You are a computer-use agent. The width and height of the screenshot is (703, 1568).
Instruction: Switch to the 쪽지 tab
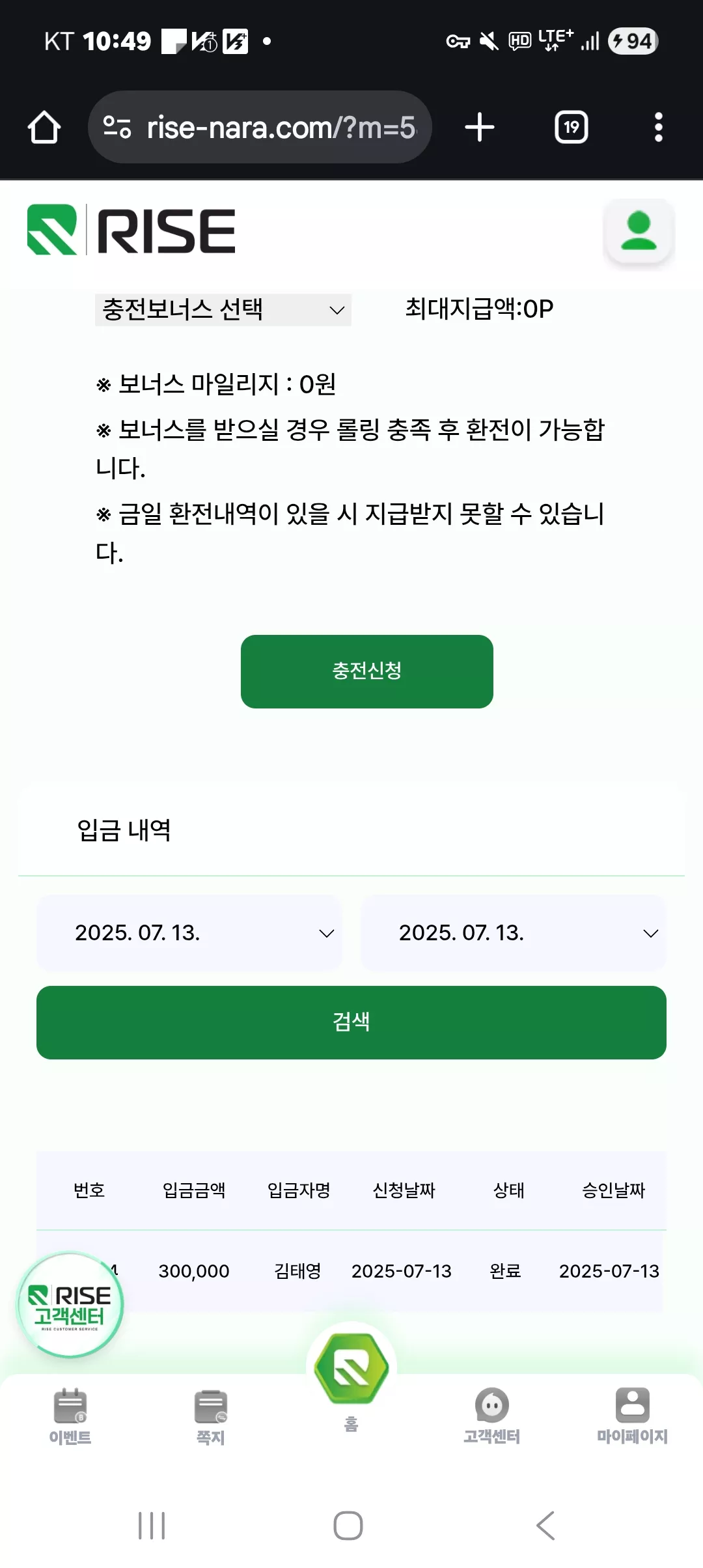pos(211,1417)
